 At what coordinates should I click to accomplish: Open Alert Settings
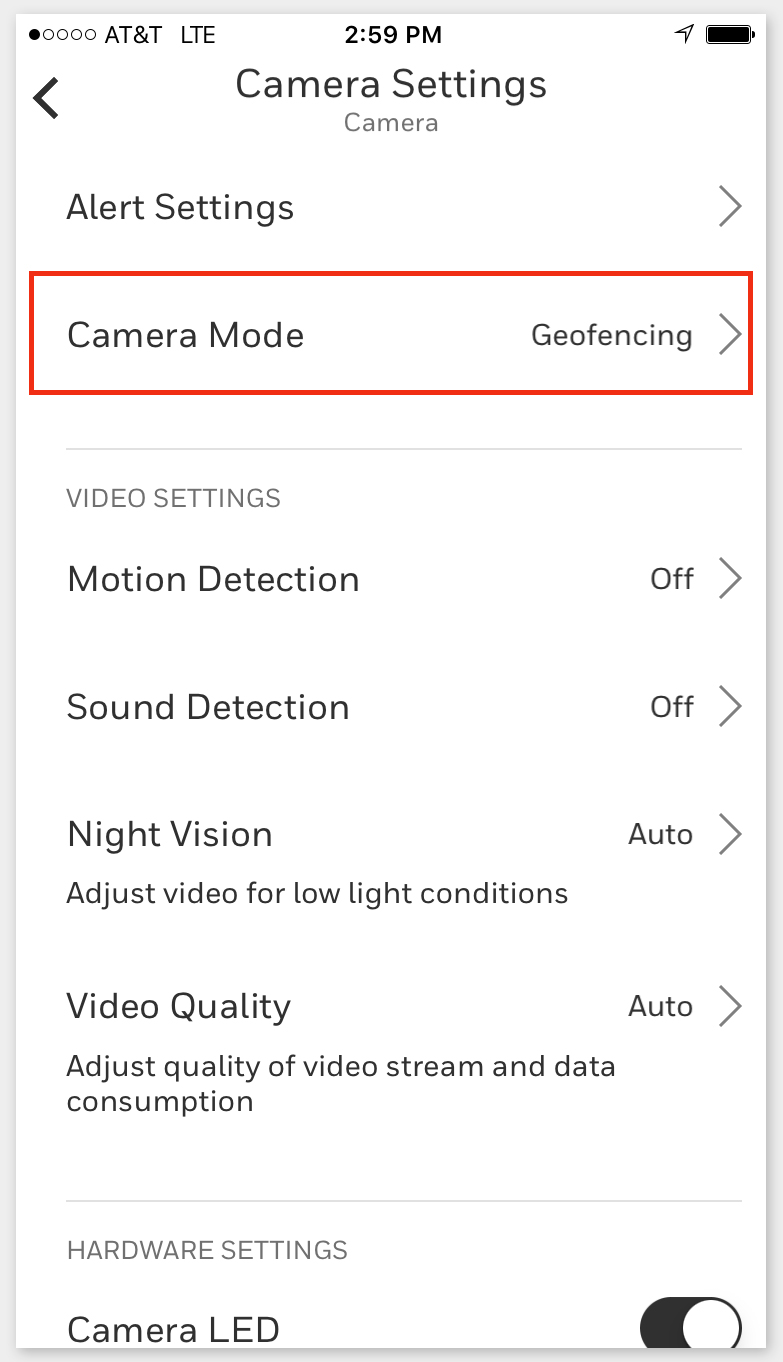tap(390, 208)
